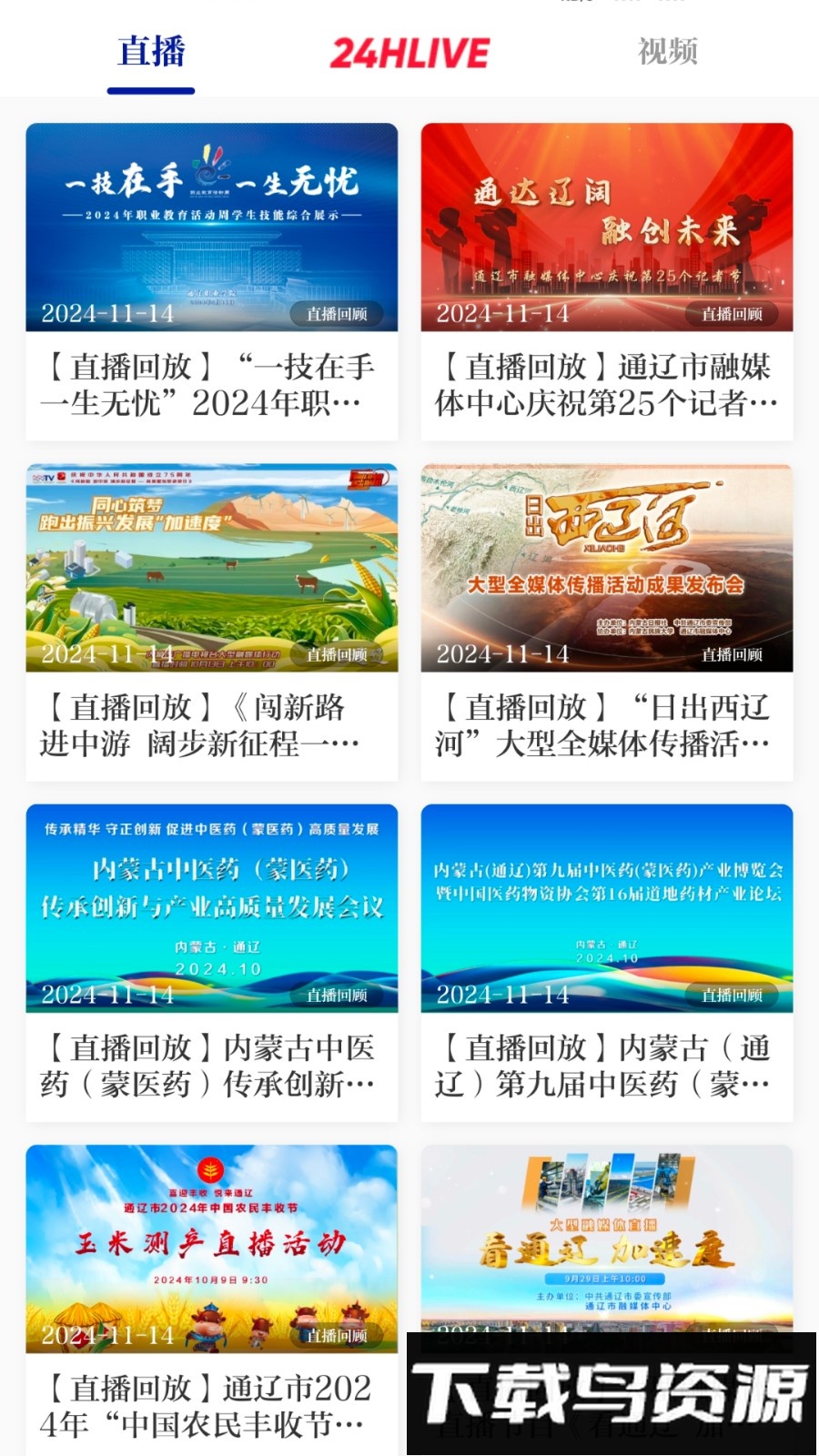Open the 一技在手一生无忧 replay card

tap(211, 282)
